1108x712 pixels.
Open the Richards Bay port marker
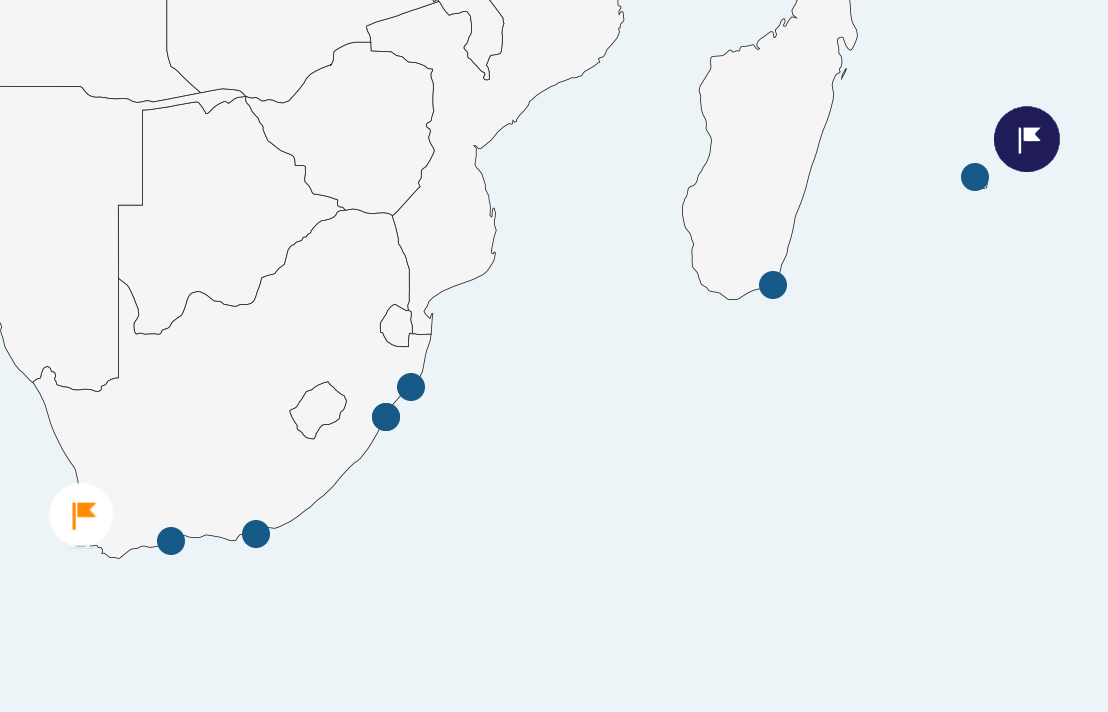click(x=410, y=387)
